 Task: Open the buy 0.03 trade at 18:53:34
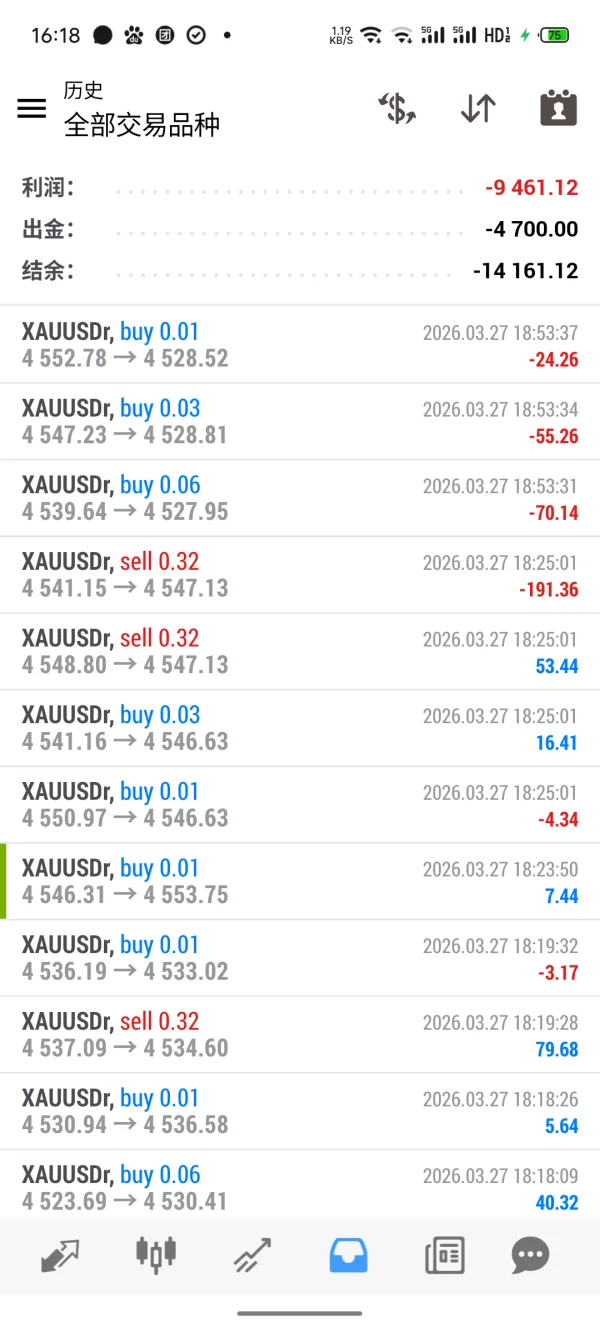(x=300, y=422)
